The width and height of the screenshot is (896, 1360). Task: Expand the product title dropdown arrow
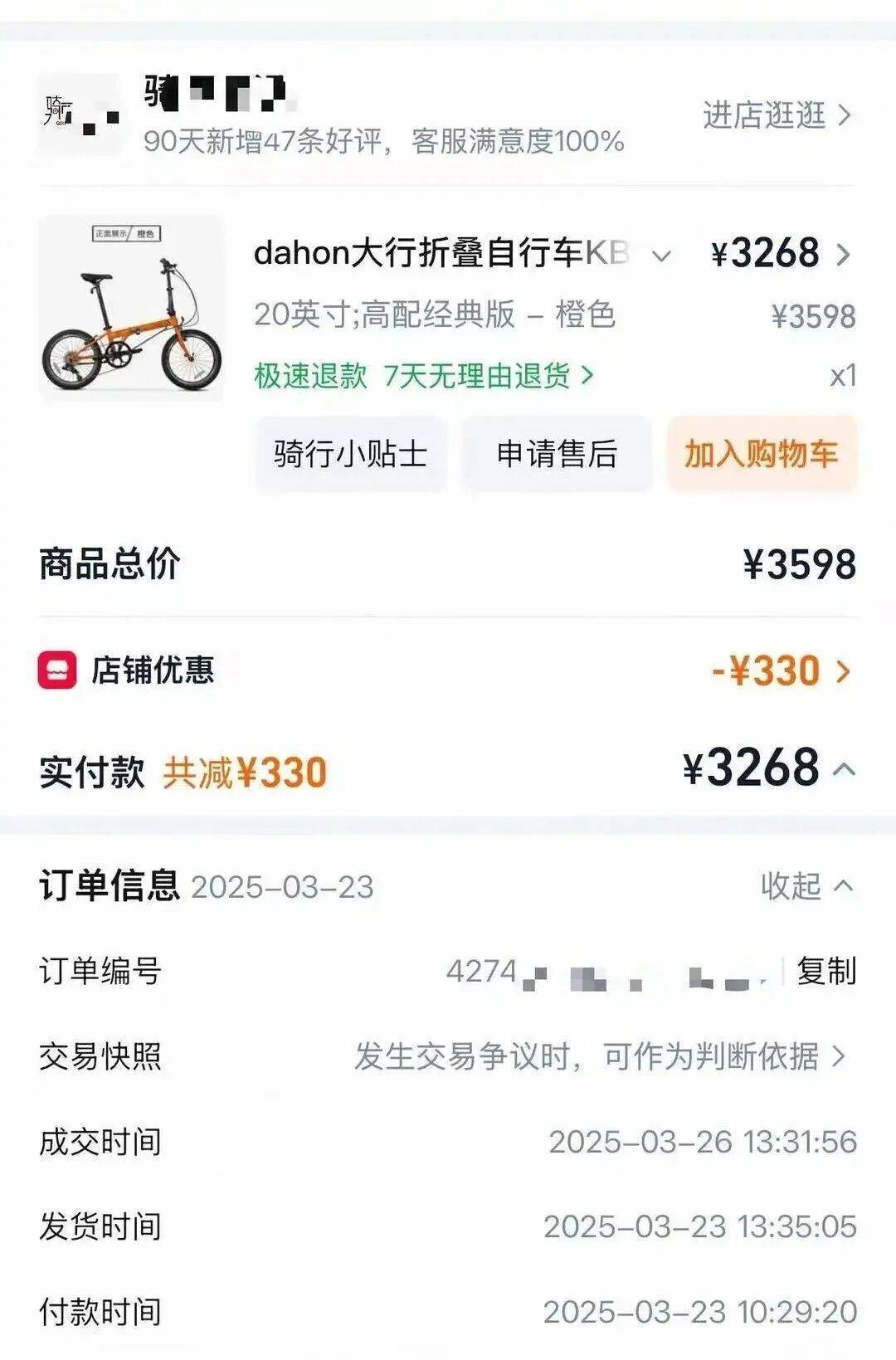pos(661,256)
